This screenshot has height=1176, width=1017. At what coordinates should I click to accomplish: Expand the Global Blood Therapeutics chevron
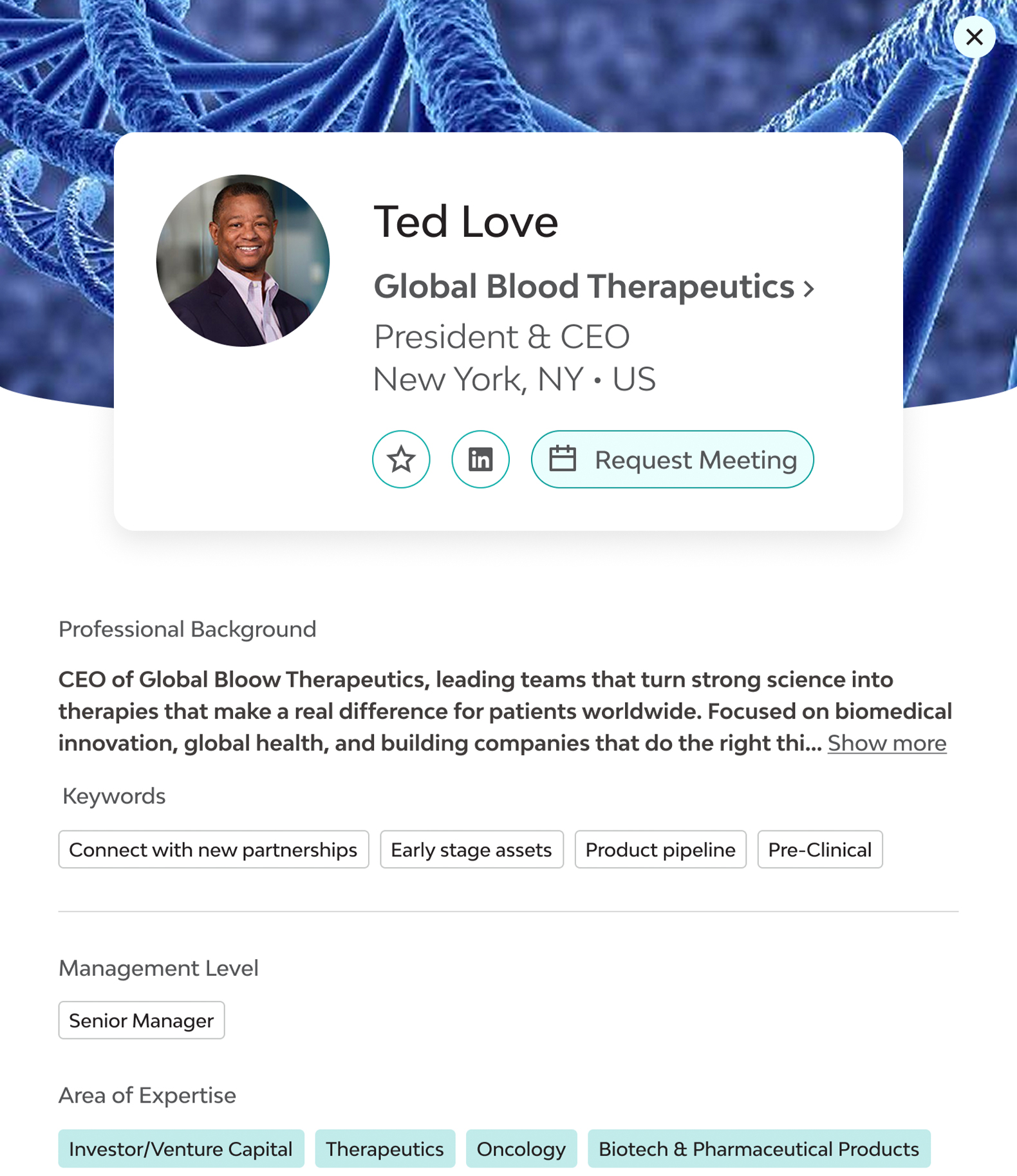click(x=809, y=288)
